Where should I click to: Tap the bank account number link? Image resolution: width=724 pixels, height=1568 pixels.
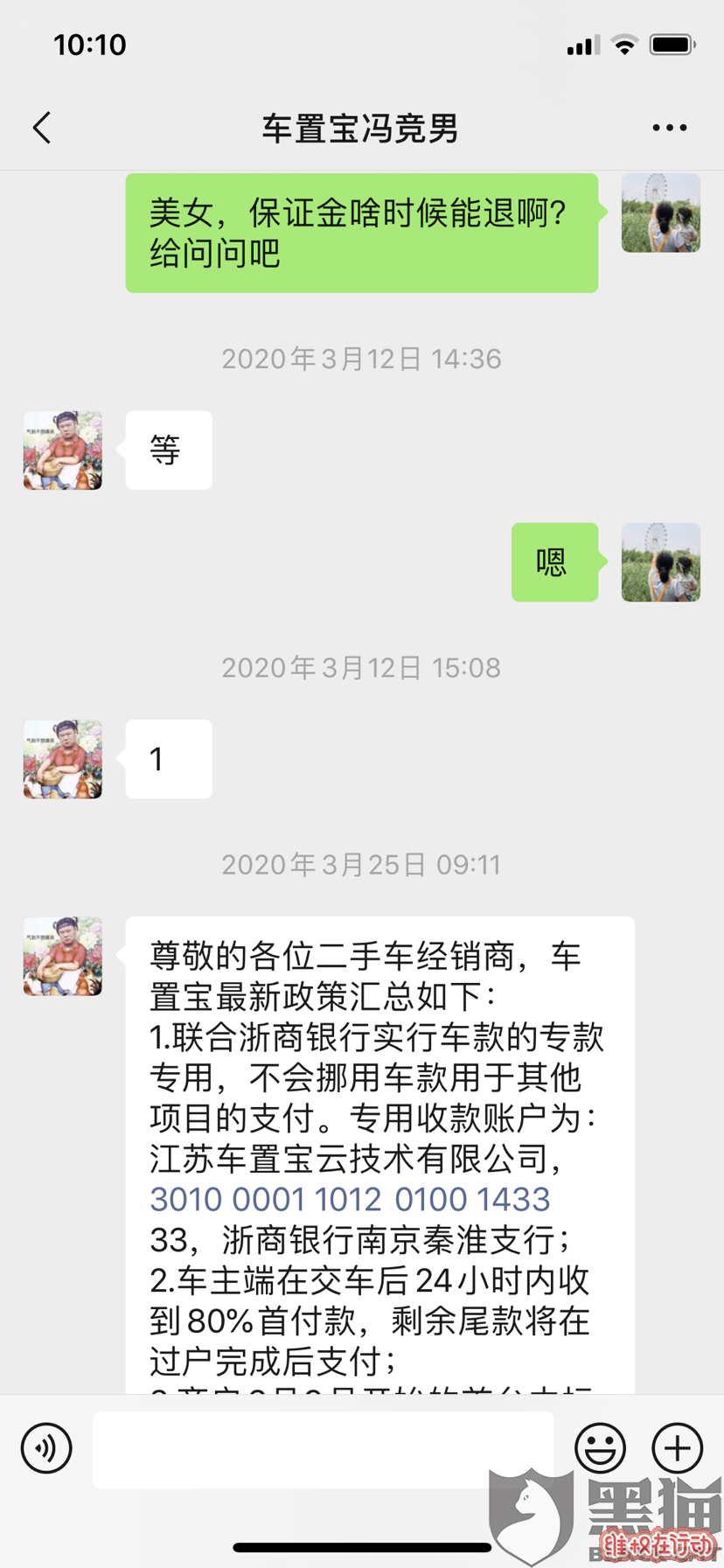[x=350, y=1199]
